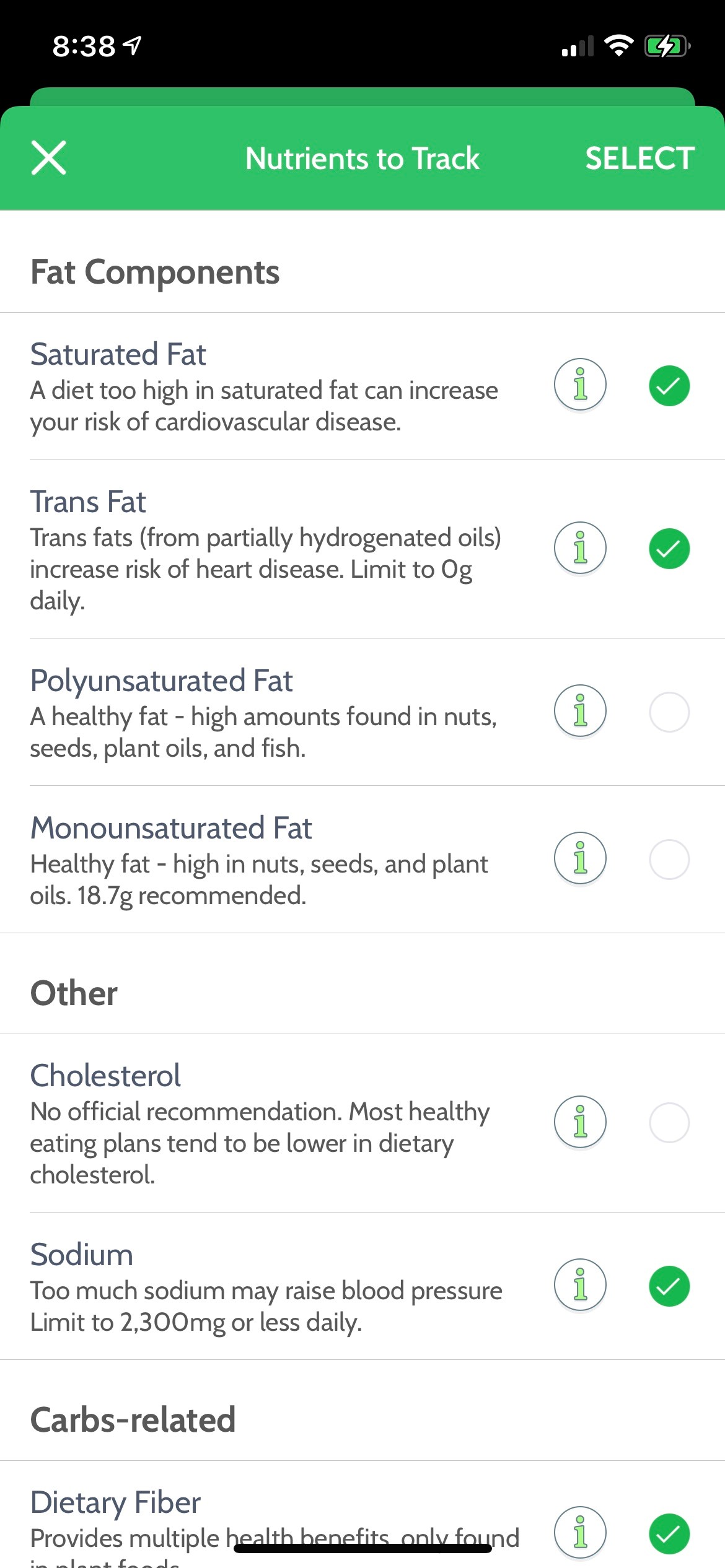Enable Cholesterol tracking

tap(669, 1122)
